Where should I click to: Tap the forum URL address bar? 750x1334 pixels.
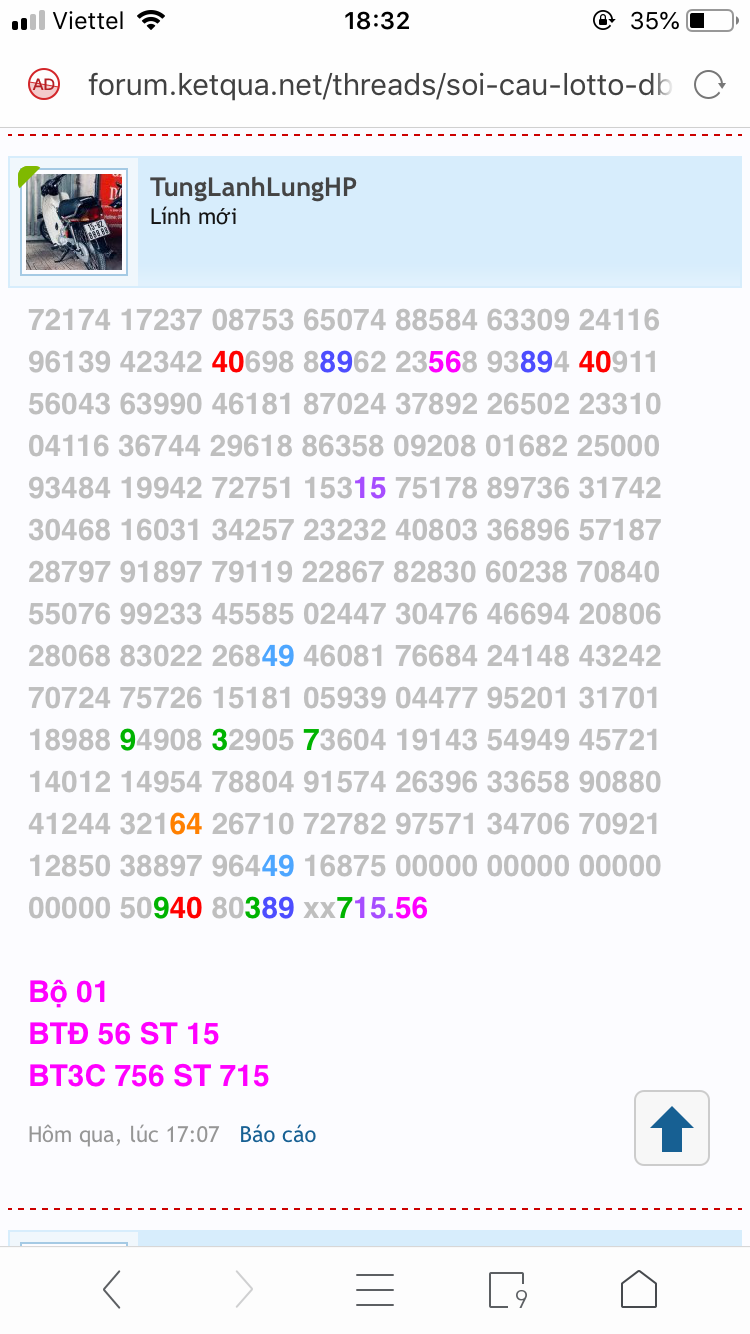[x=378, y=85]
